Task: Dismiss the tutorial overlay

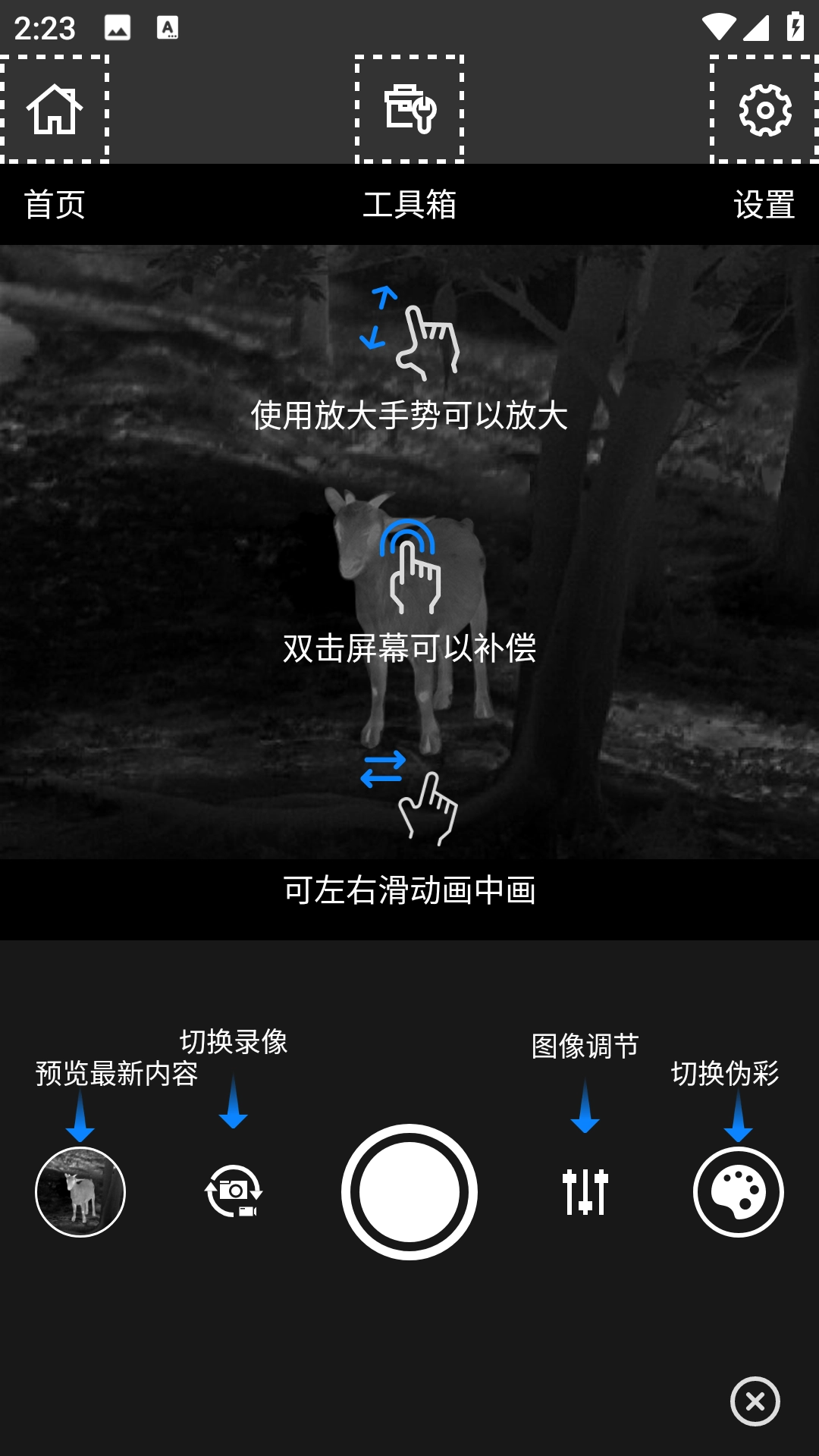Action: click(x=755, y=1401)
